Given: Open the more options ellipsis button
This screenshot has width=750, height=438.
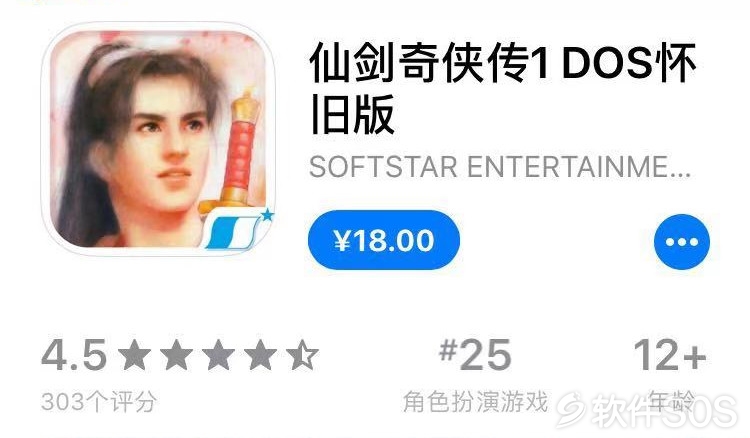Looking at the screenshot, I should pyautogui.click(x=682, y=242).
